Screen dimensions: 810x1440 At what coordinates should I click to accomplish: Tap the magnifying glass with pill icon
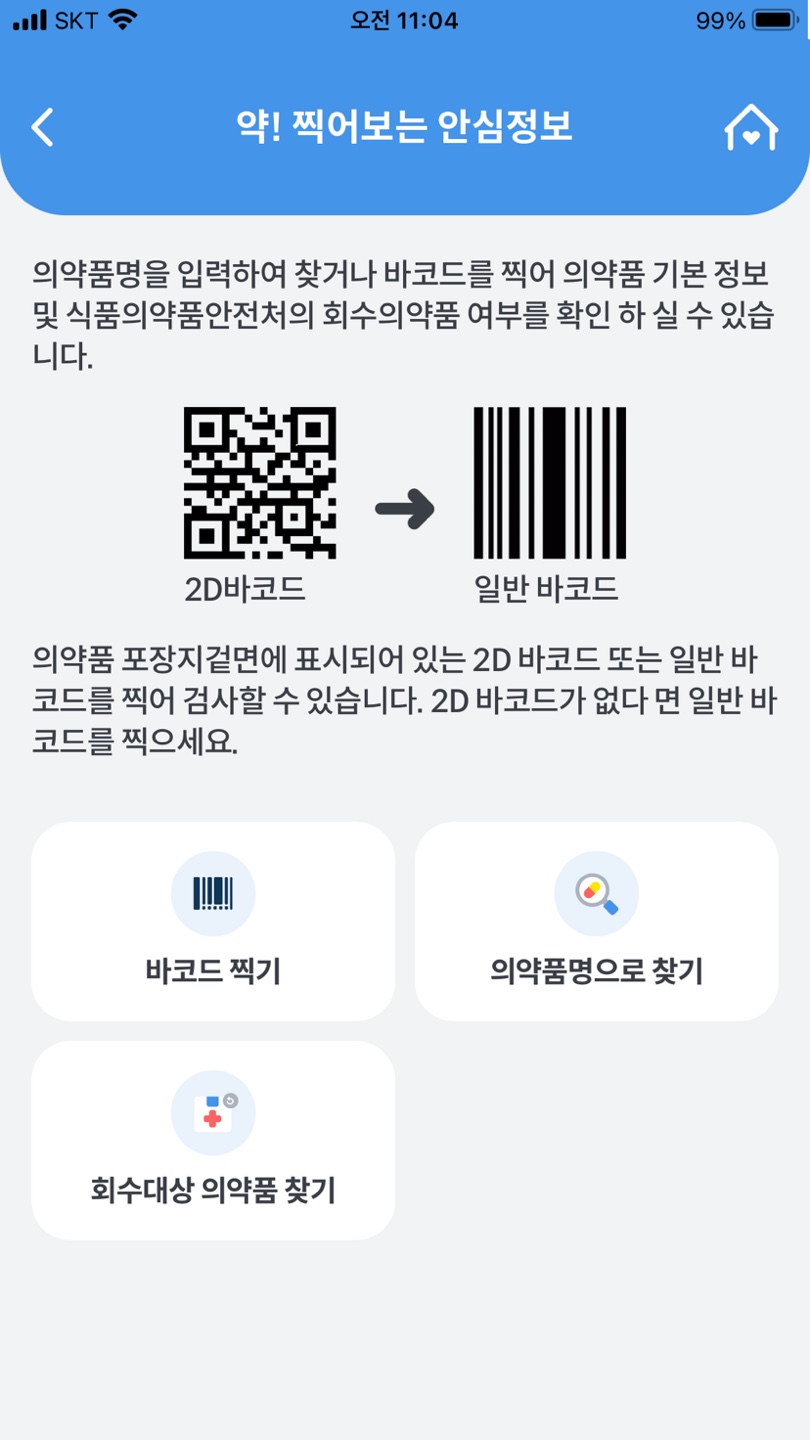(x=596, y=893)
